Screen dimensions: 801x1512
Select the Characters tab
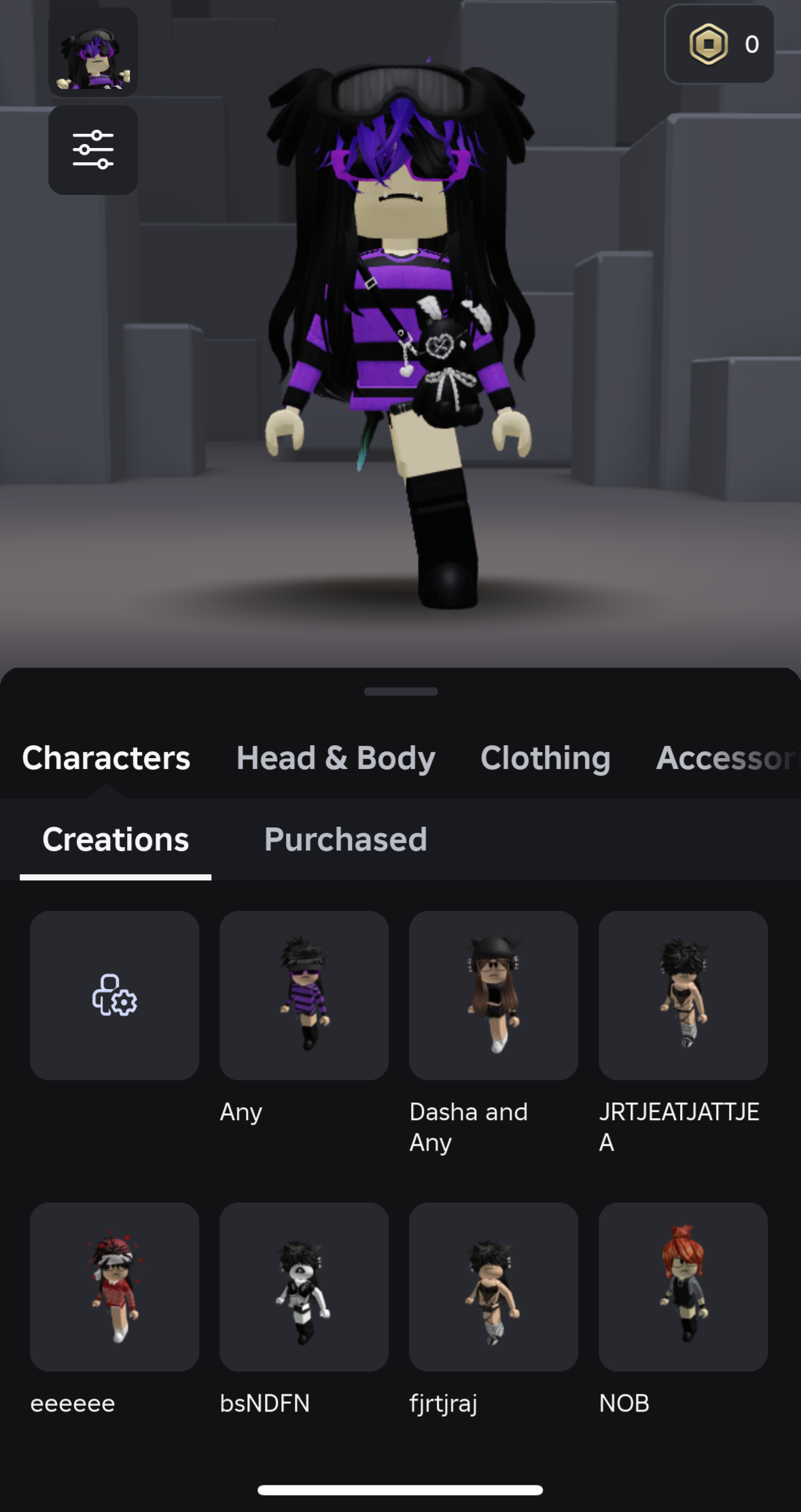point(106,758)
